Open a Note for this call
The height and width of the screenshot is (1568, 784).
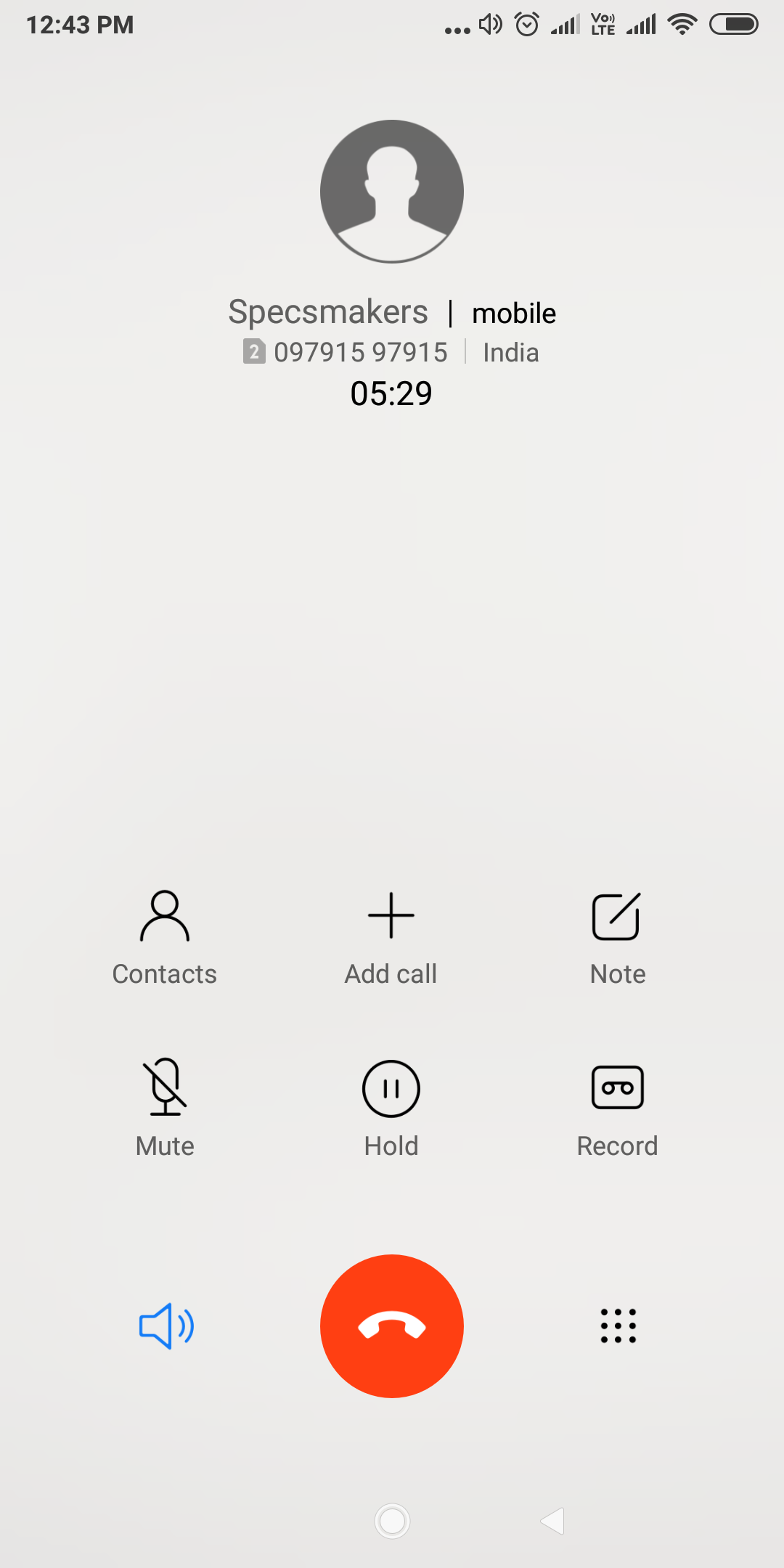617,936
